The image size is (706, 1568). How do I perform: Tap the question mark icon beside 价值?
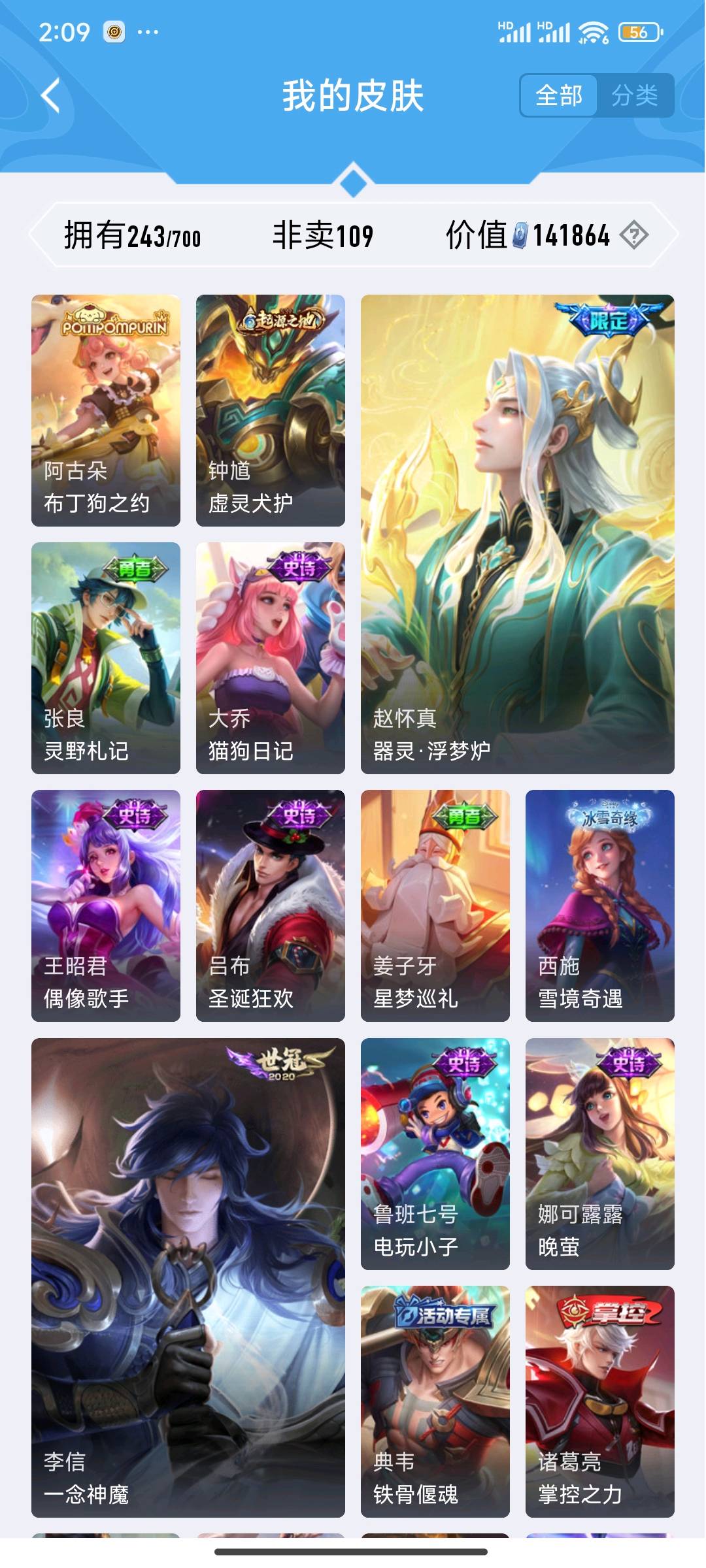point(633,235)
